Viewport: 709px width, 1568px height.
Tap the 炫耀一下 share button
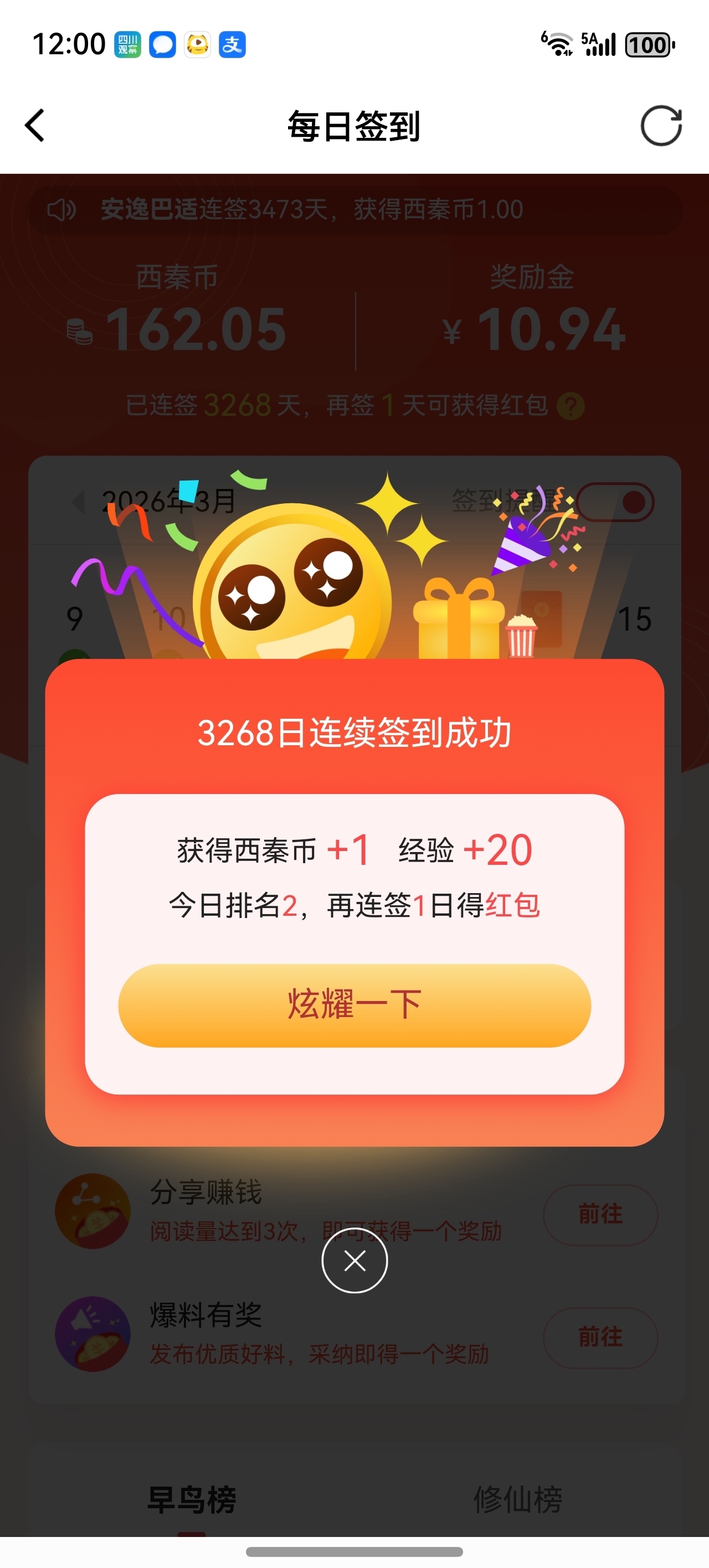(x=354, y=1005)
